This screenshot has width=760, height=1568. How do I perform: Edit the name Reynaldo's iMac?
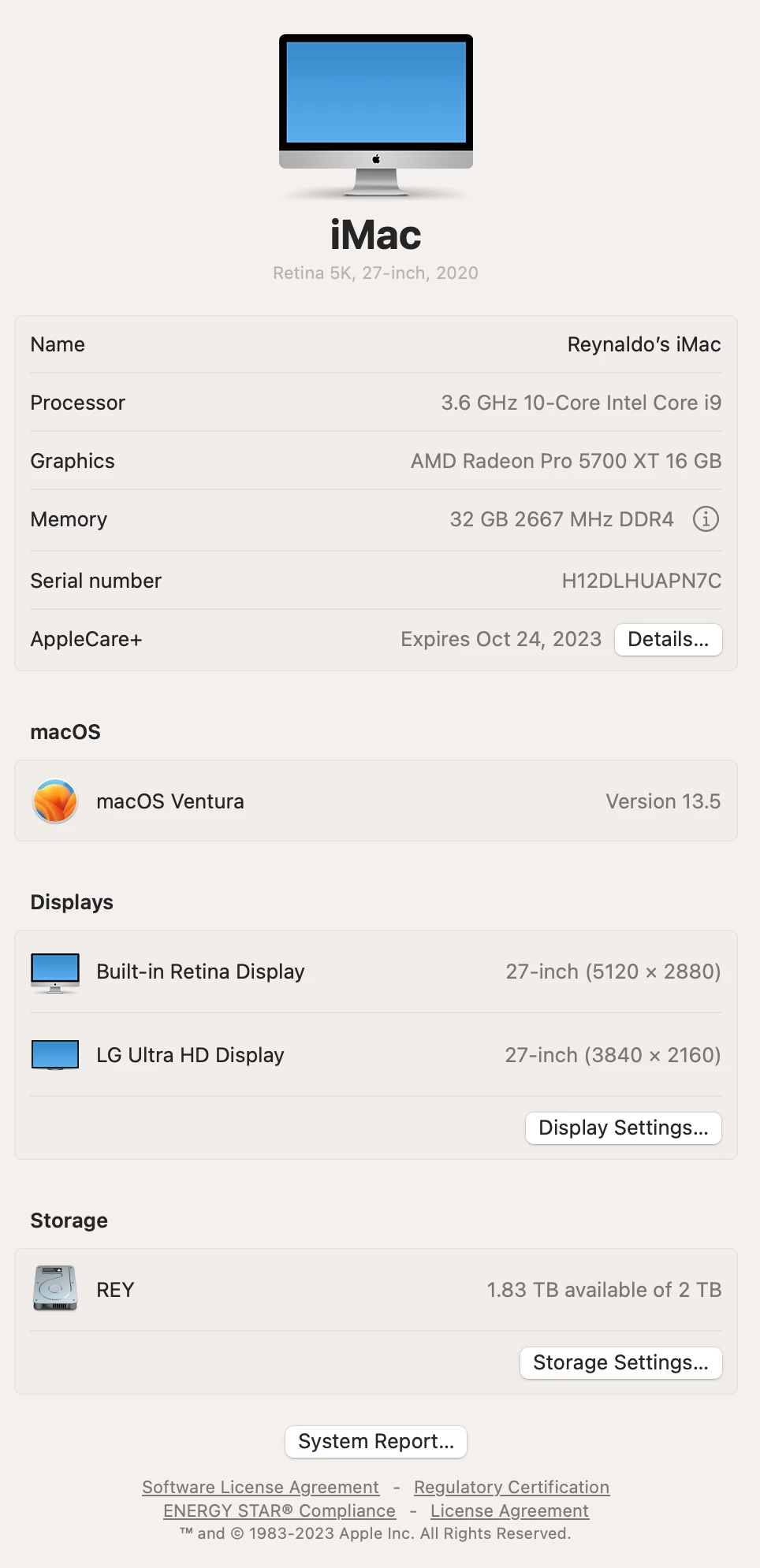coord(643,344)
